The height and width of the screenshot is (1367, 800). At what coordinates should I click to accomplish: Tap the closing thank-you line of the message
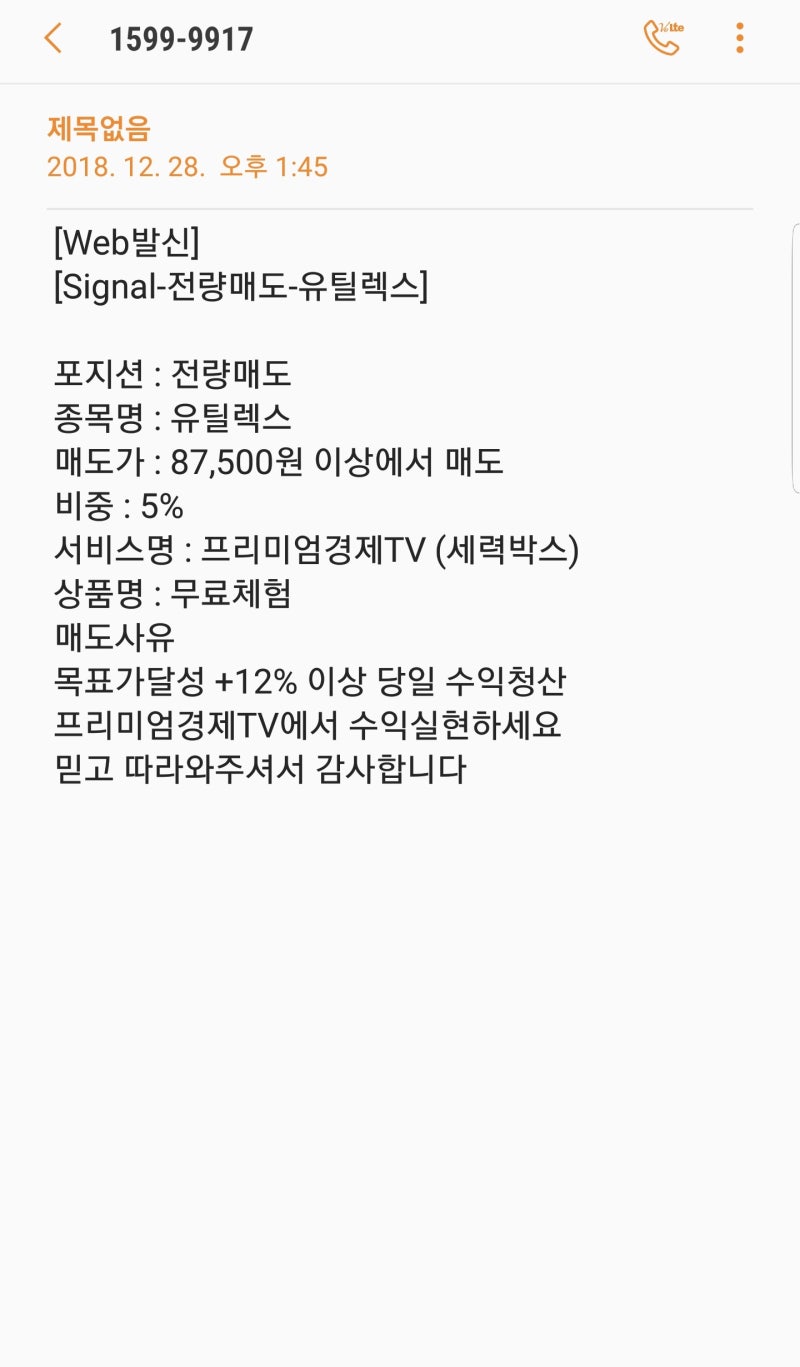(262, 771)
